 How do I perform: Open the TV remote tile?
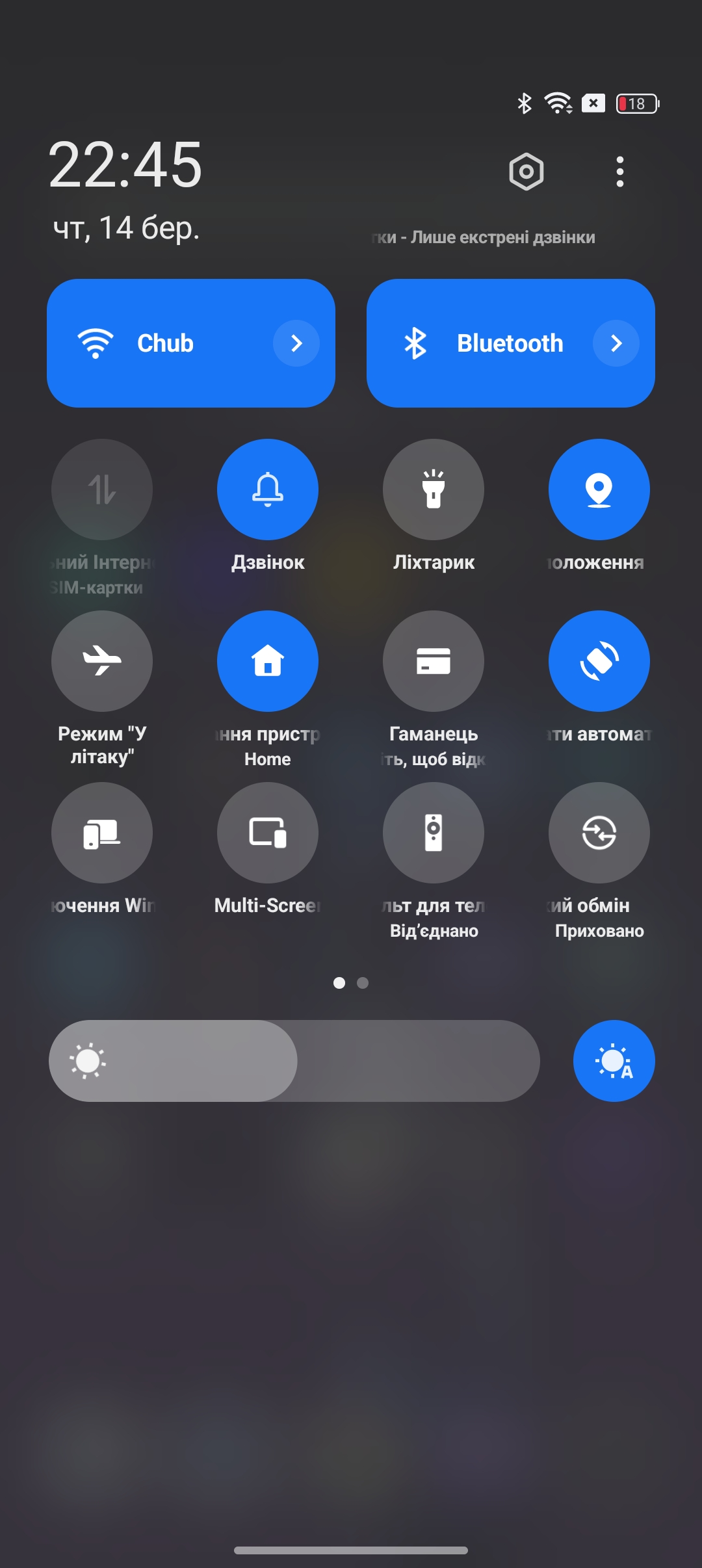pos(434,833)
